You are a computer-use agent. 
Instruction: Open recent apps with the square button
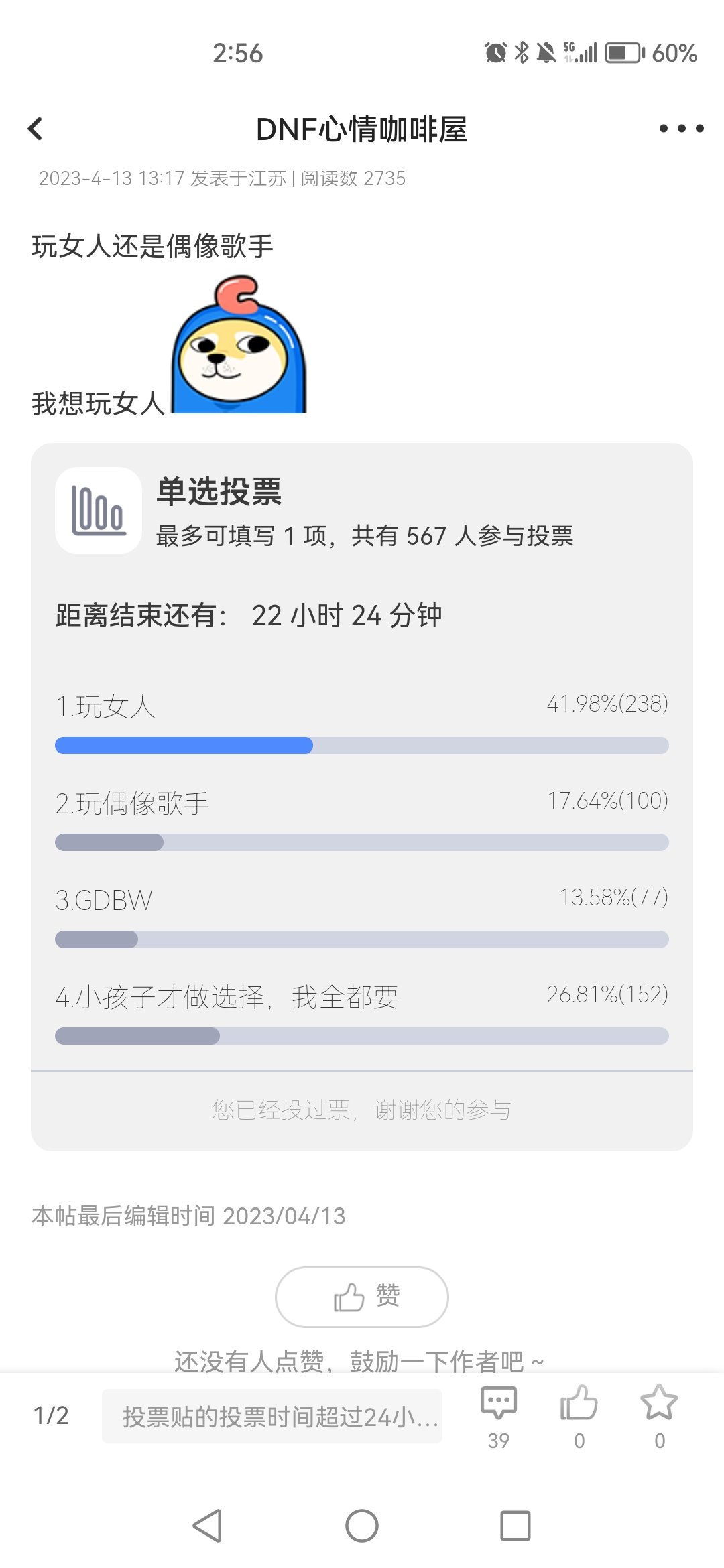[x=516, y=1526]
